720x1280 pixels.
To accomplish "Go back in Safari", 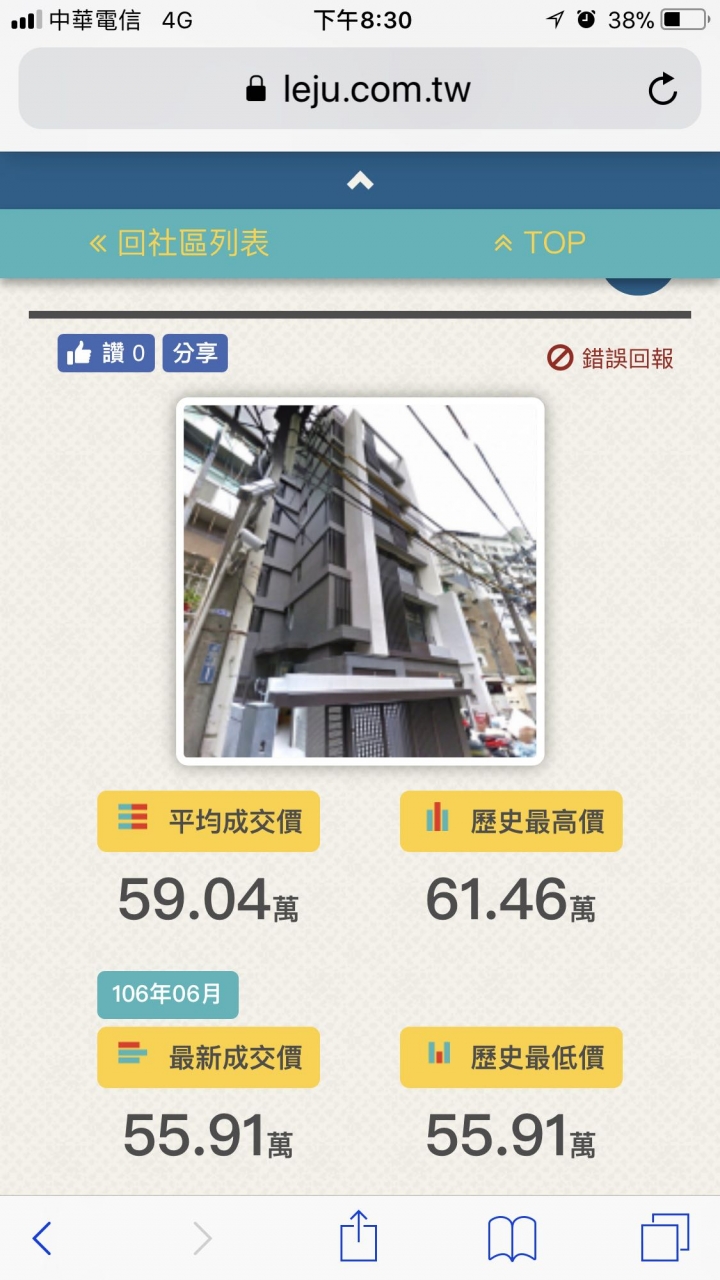I will (42, 1238).
